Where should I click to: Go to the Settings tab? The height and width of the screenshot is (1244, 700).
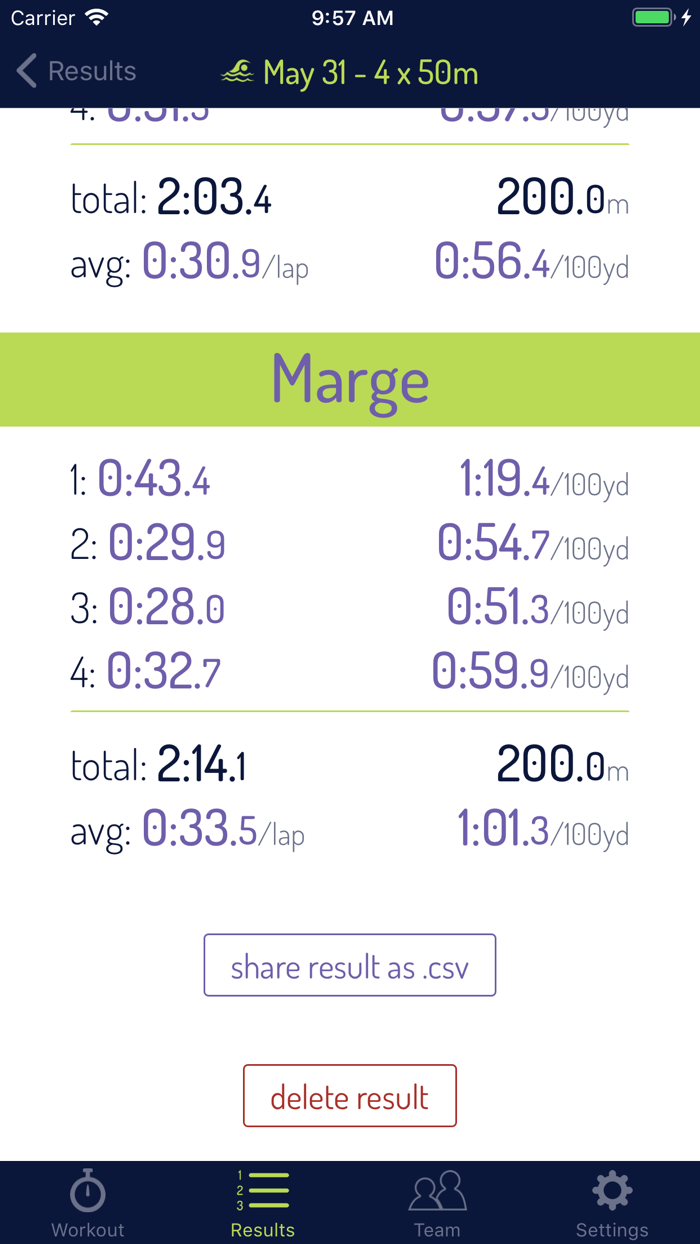612,1203
